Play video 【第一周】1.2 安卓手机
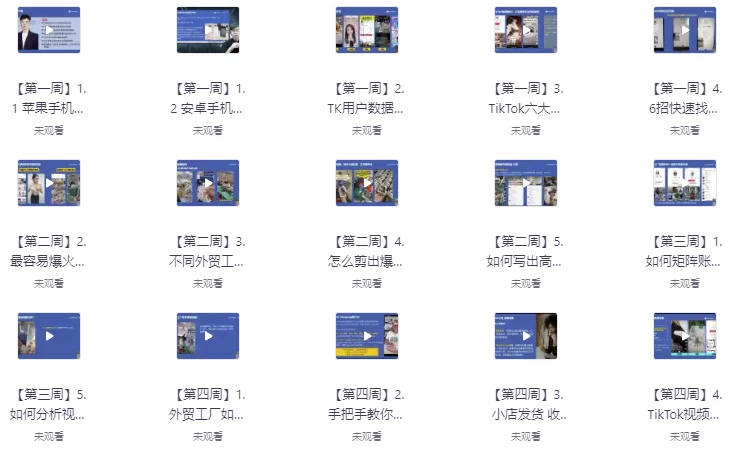 click(208, 30)
